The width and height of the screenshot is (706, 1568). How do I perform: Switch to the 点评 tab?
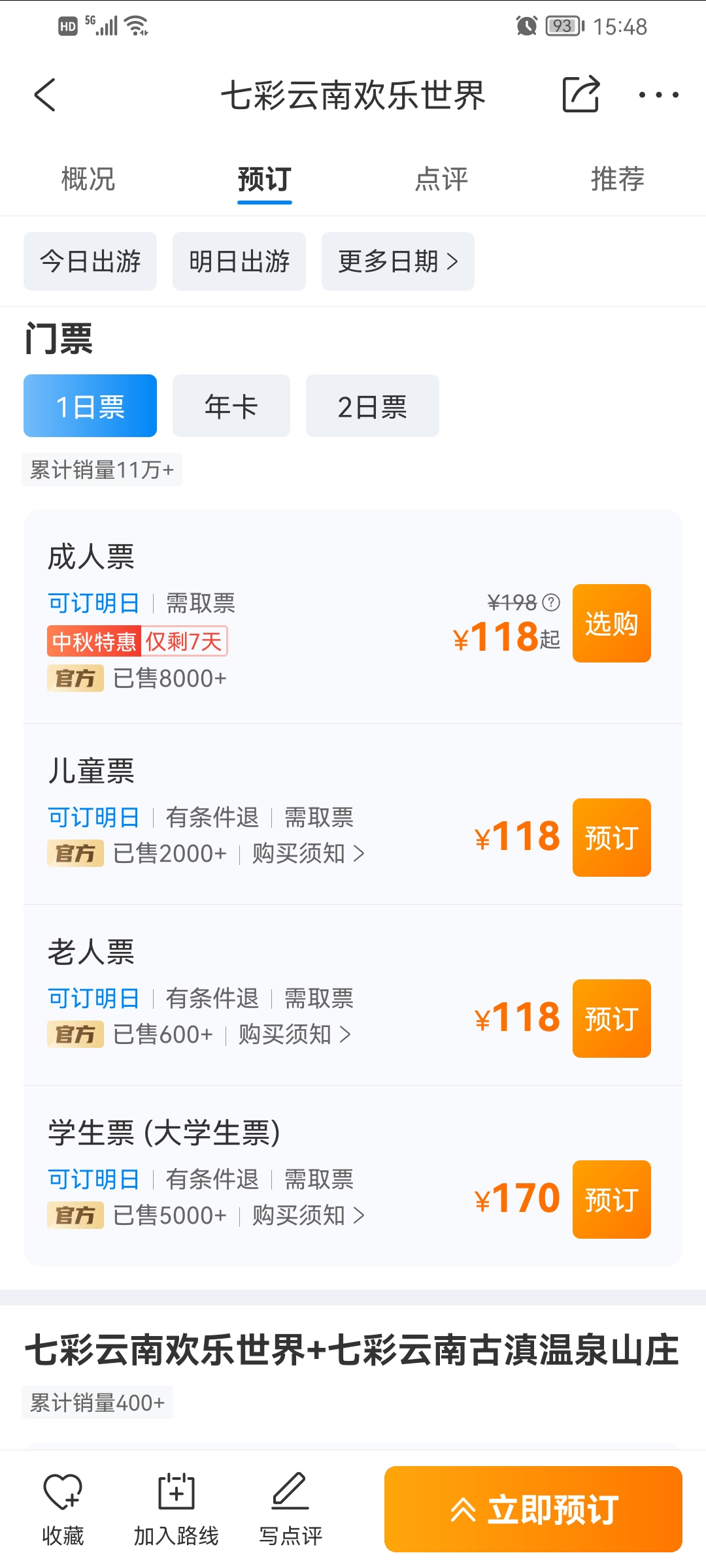[441, 179]
